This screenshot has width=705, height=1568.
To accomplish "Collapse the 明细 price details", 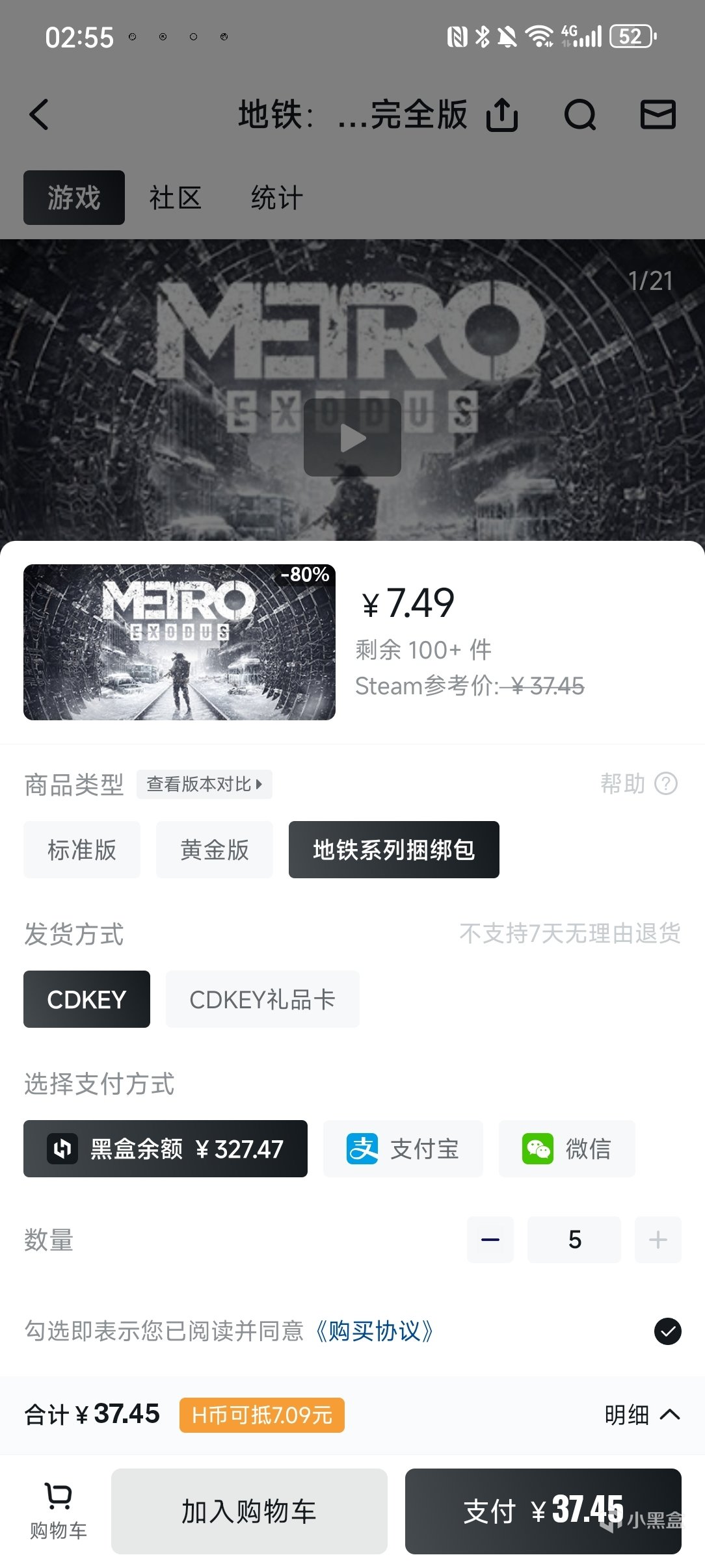I will (x=642, y=1415).
